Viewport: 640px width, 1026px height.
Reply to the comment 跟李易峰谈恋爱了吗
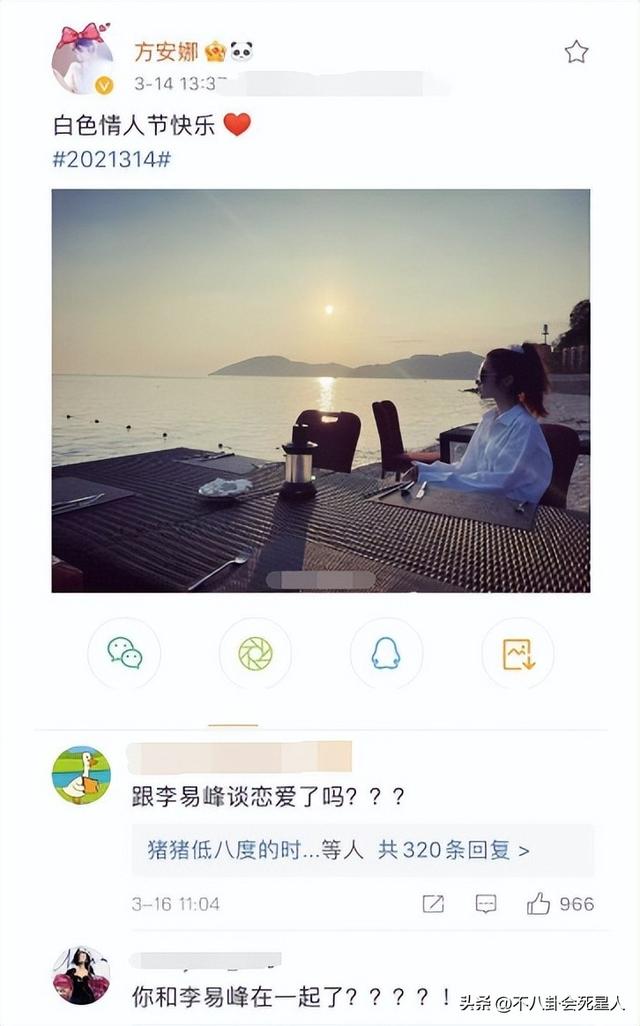coord(486,904)
